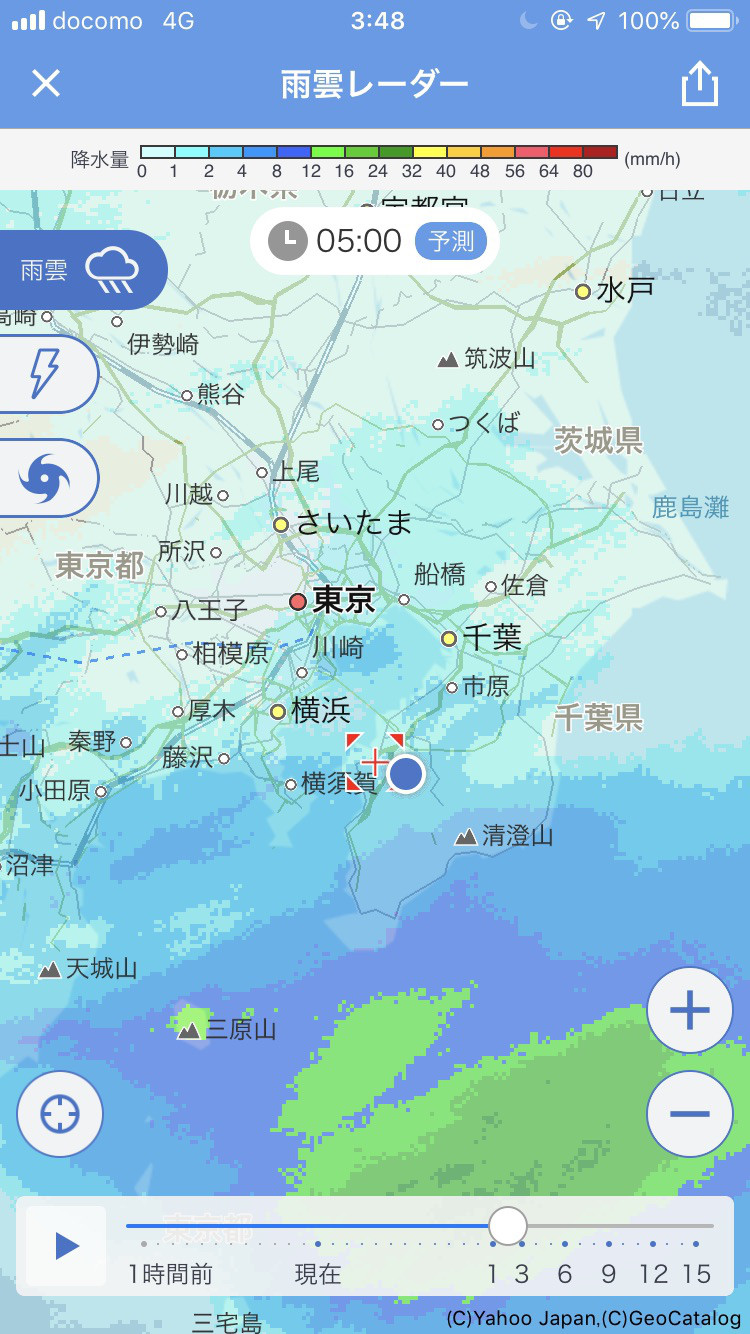Viewport: 750px width, 1334px height.
Task: Zoom in on the map
Action: [690, 1011]
